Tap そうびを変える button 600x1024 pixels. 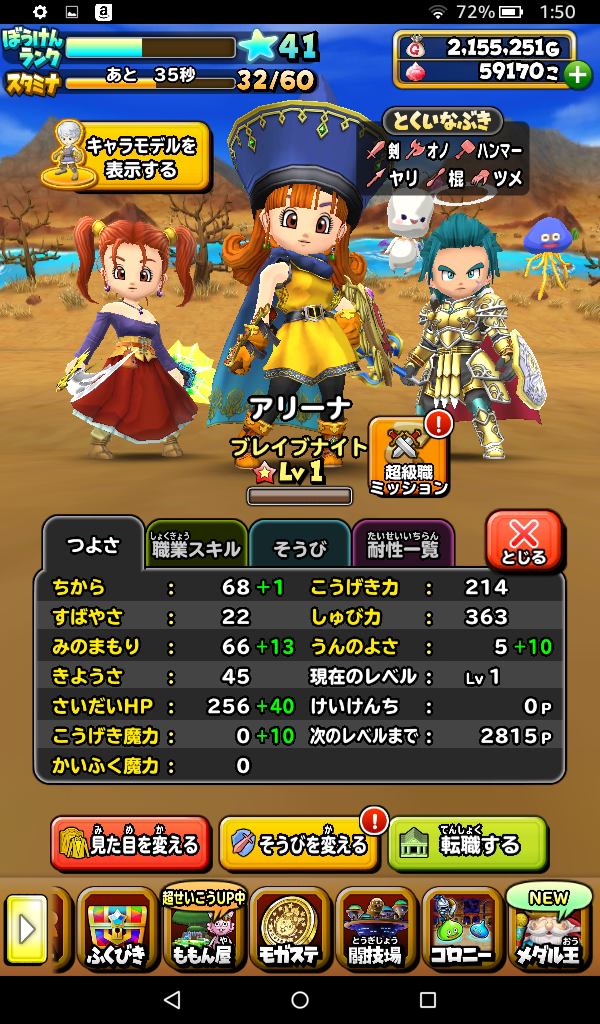point(299,845)
